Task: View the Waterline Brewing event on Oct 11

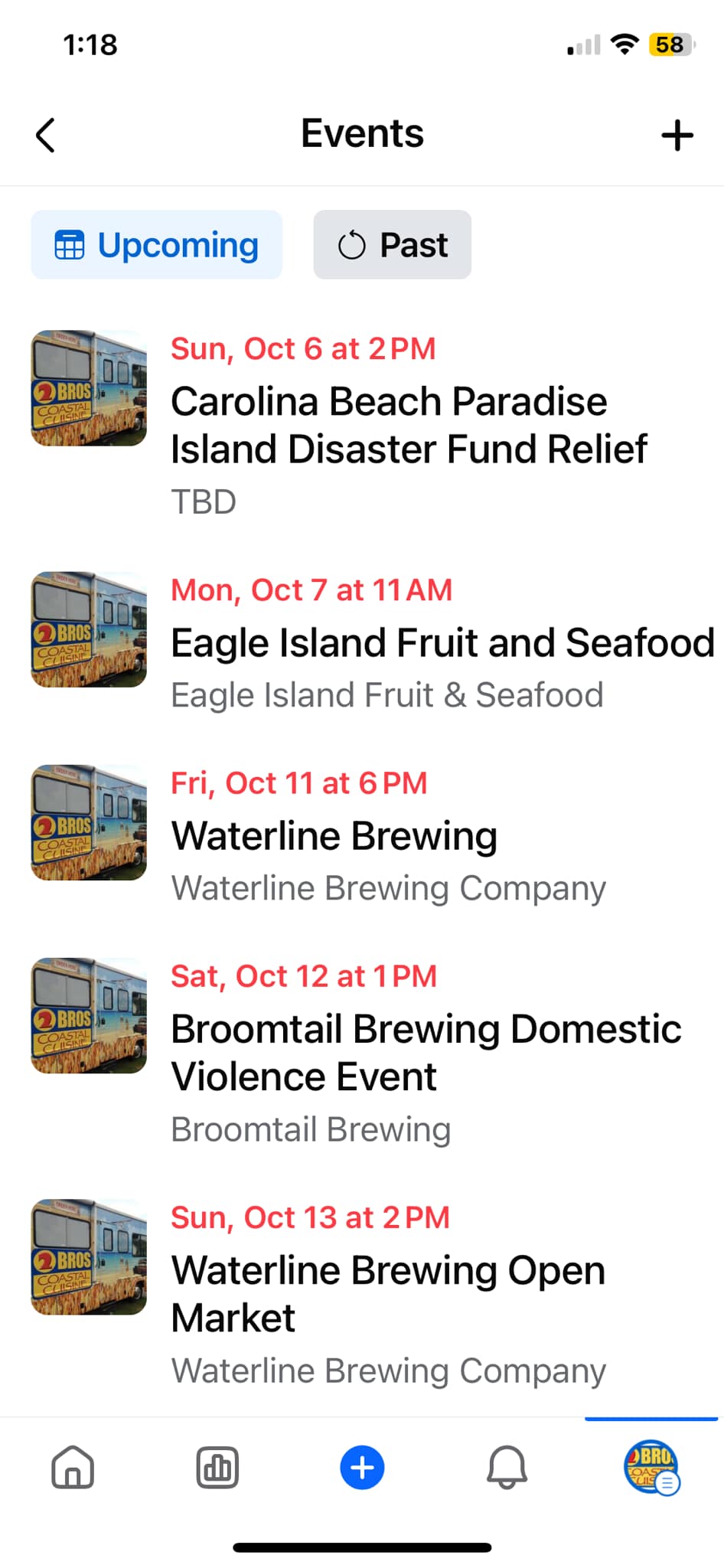Action: pos(334,836)
